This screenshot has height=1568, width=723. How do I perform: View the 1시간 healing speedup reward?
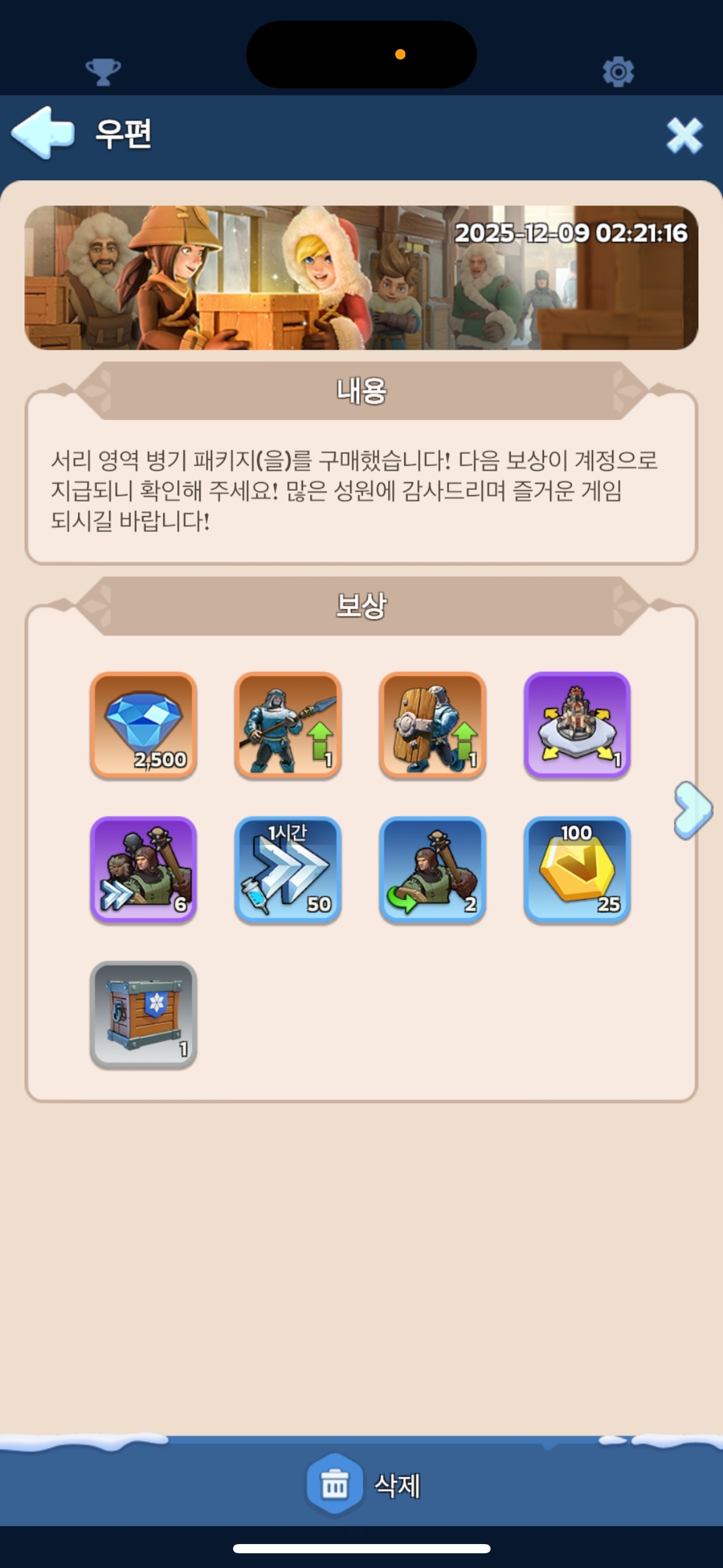[x=288, y=869]
